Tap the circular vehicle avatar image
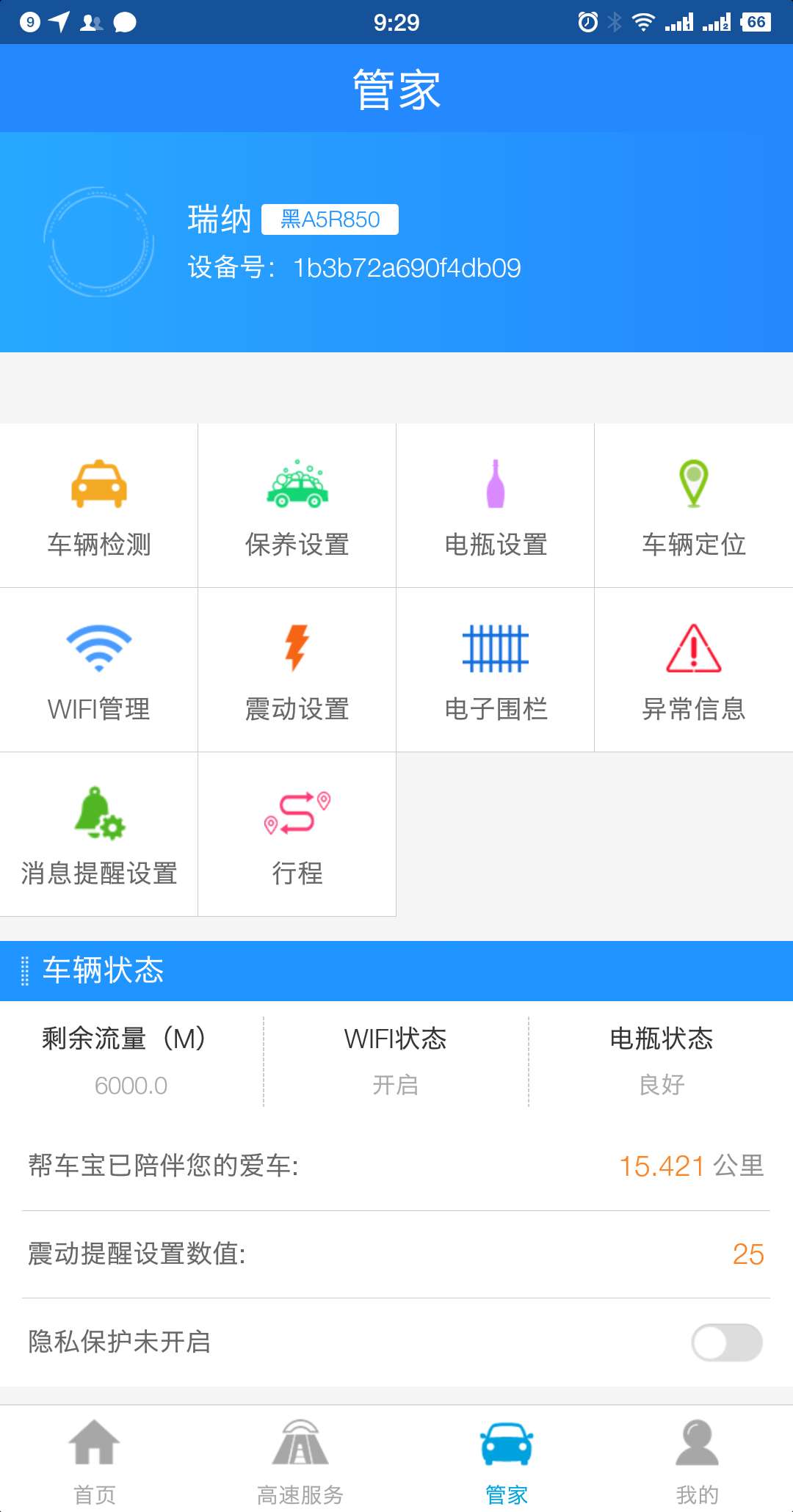The height and width of the screenshot is (1512, 793). 101,244
